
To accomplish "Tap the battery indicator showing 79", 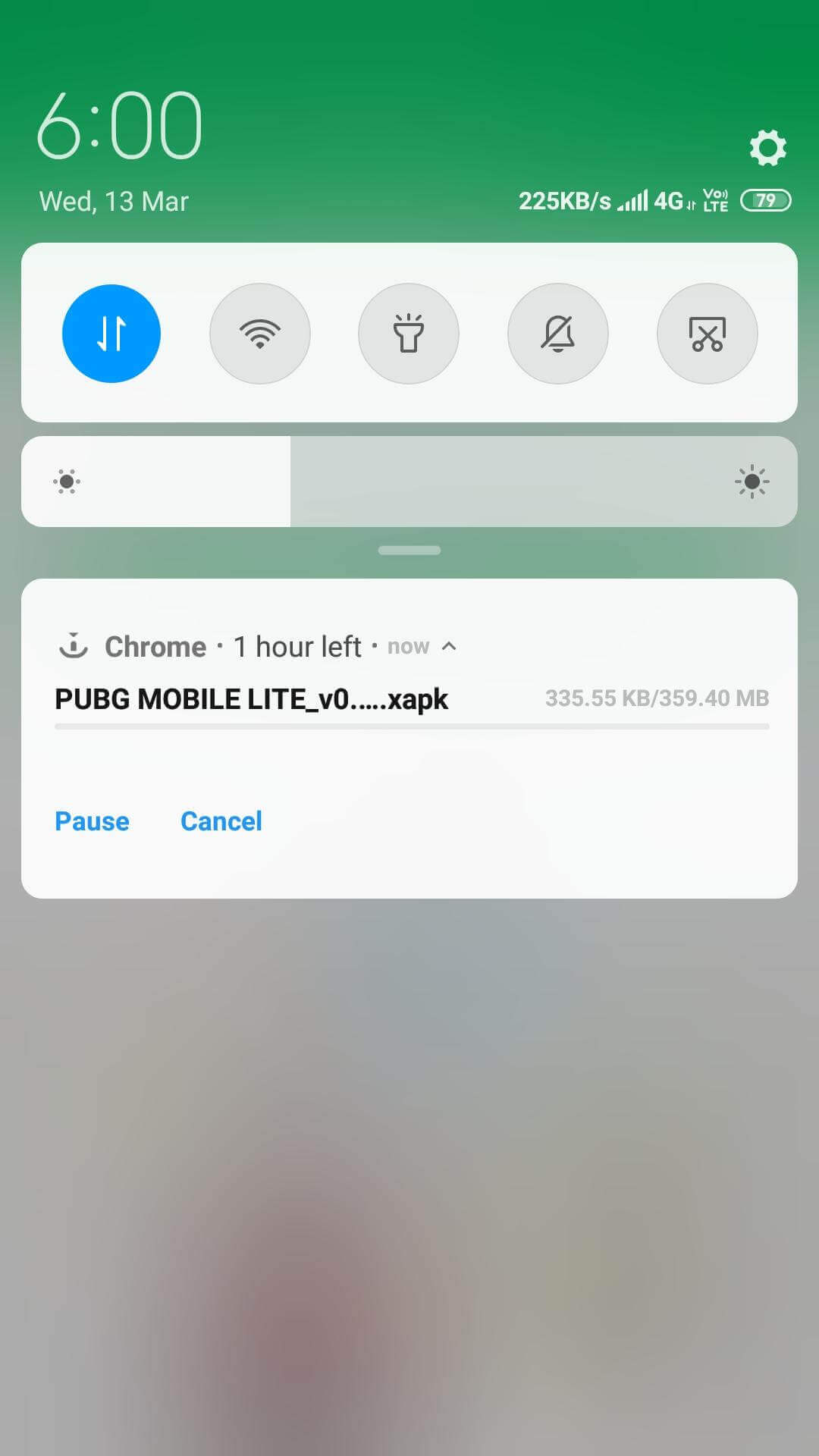I will coord(764,200).
